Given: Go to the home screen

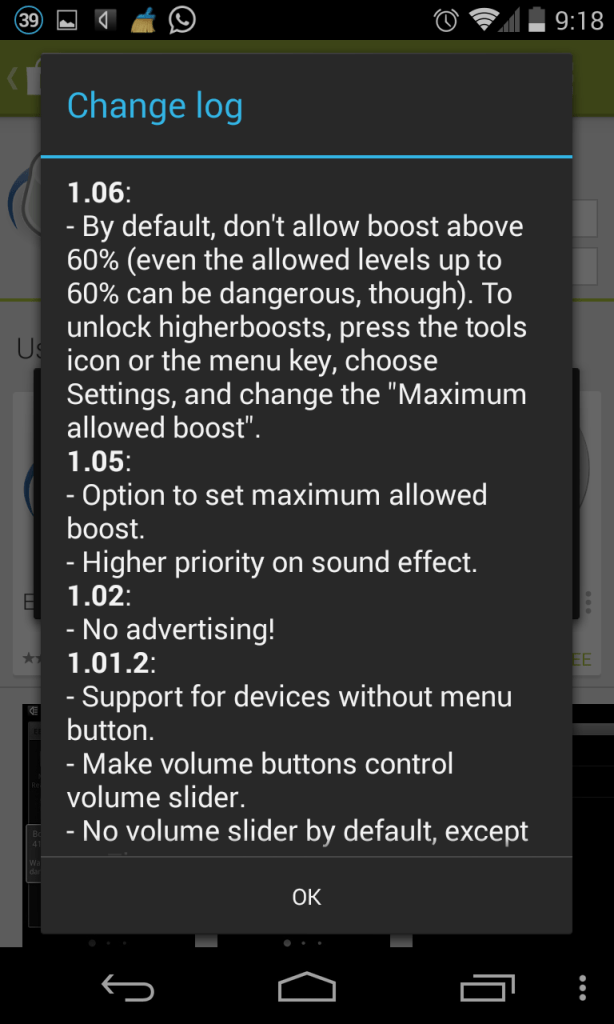Looking at the screenshot, I should [306, 987].
